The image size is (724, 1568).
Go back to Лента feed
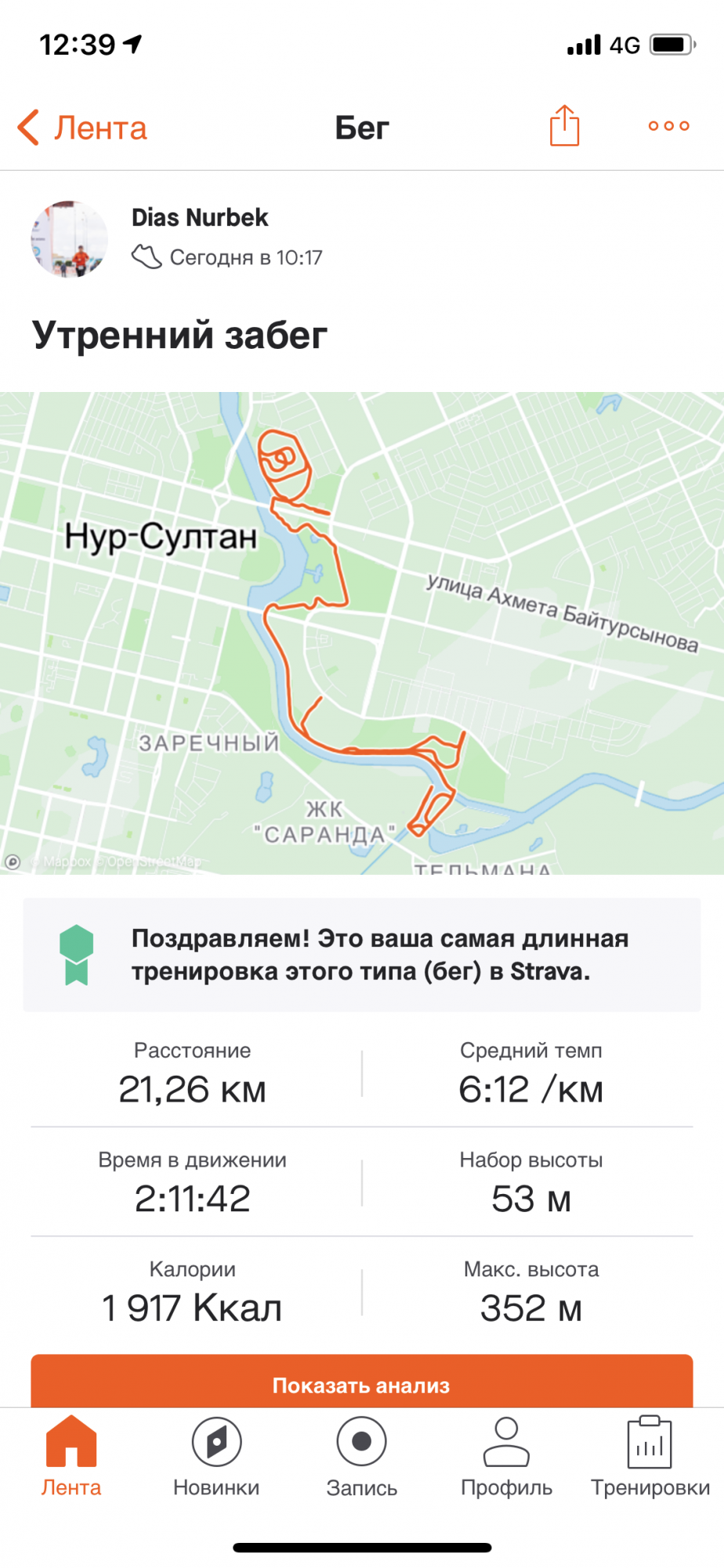82,128
